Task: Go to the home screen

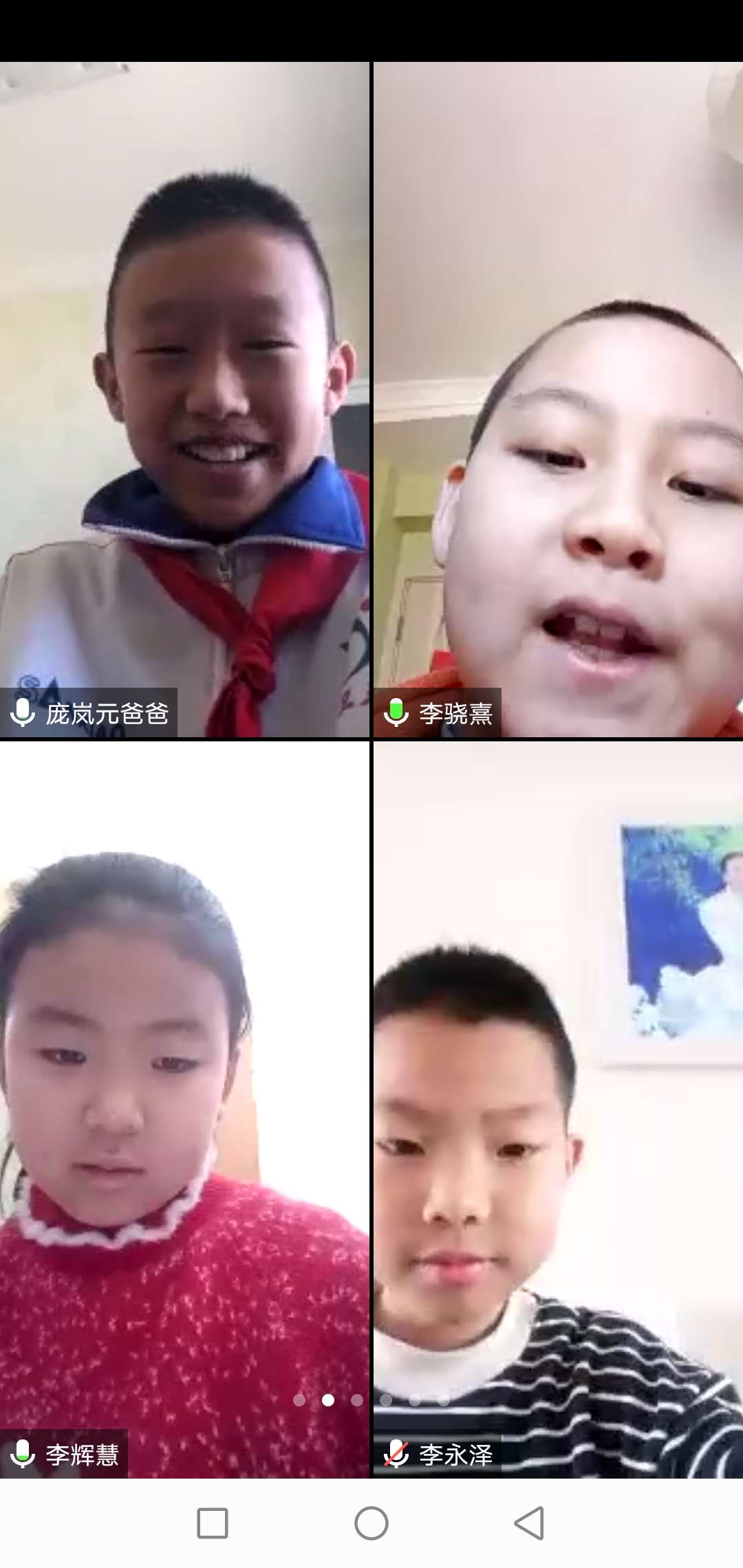Action: [x=371, y=1523]
